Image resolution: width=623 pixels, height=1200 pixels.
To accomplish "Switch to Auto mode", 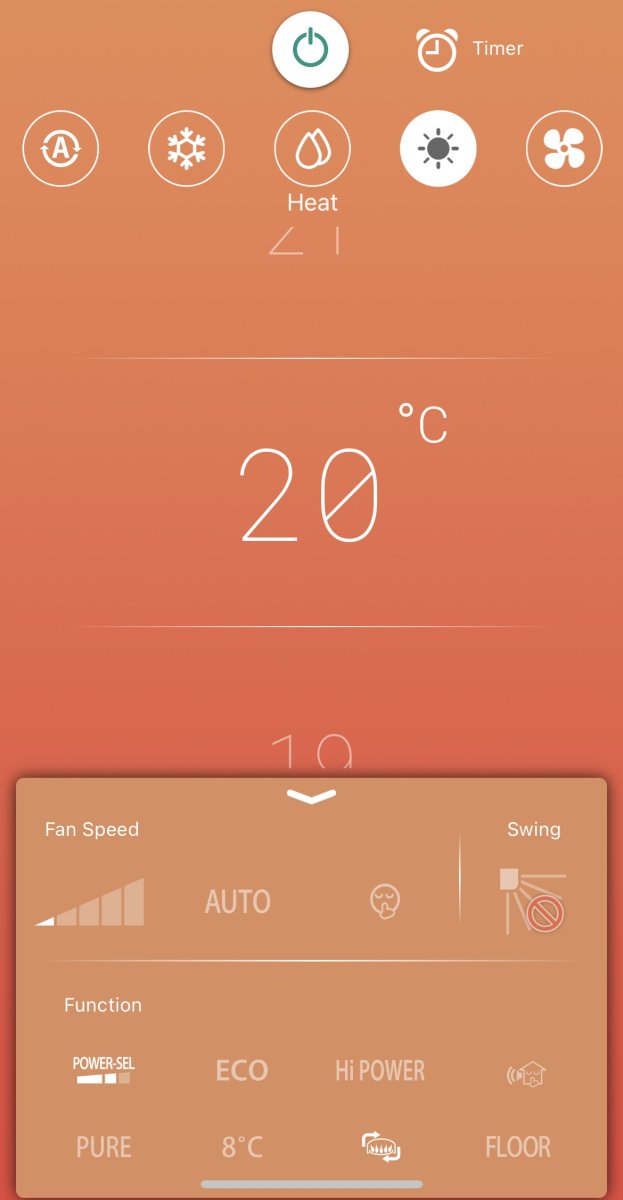I will (x=61, y=150).
